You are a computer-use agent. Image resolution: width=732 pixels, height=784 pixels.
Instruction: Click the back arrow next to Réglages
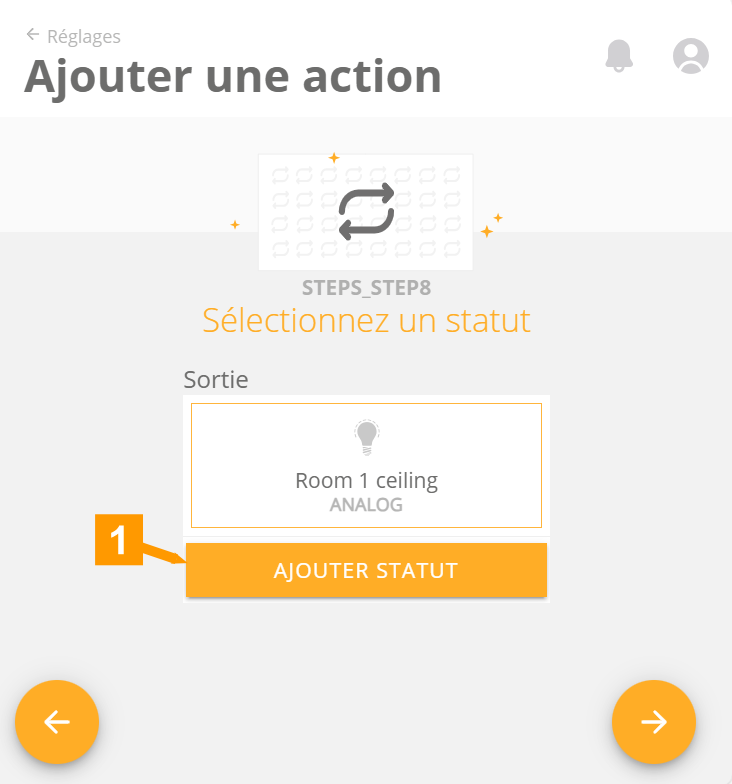(x=33, y=35)
